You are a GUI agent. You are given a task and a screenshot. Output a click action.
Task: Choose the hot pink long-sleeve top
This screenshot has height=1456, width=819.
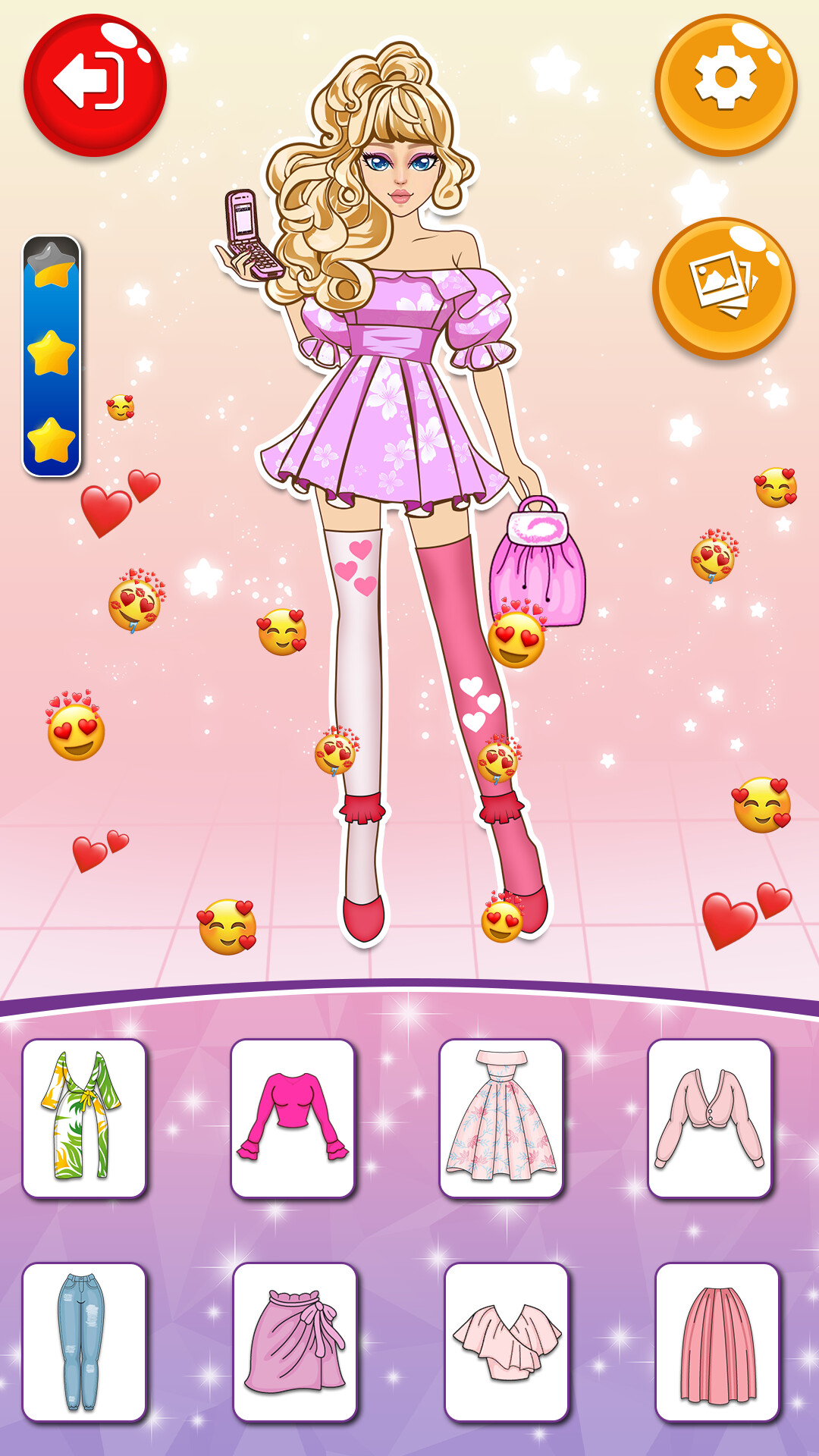point(293,1118)
